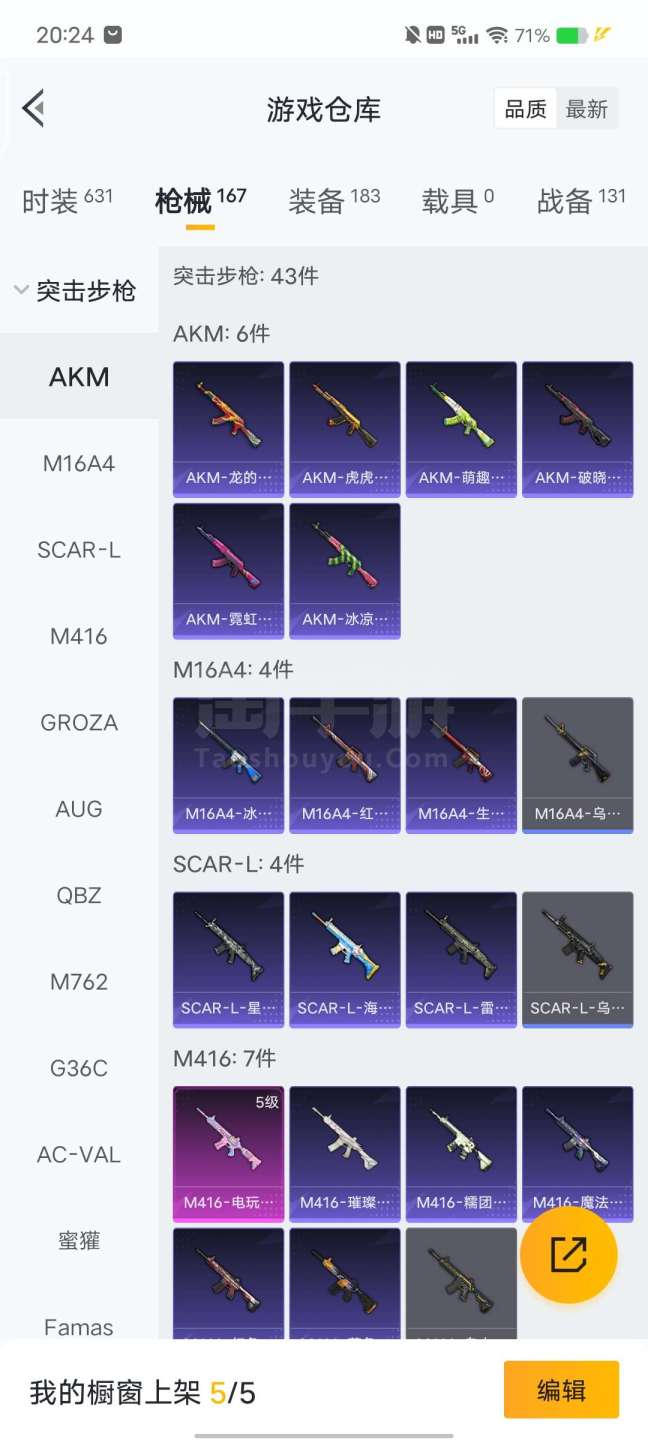Select M762 in the side list
Viewport: 648px width, 1440px height.
79,982
